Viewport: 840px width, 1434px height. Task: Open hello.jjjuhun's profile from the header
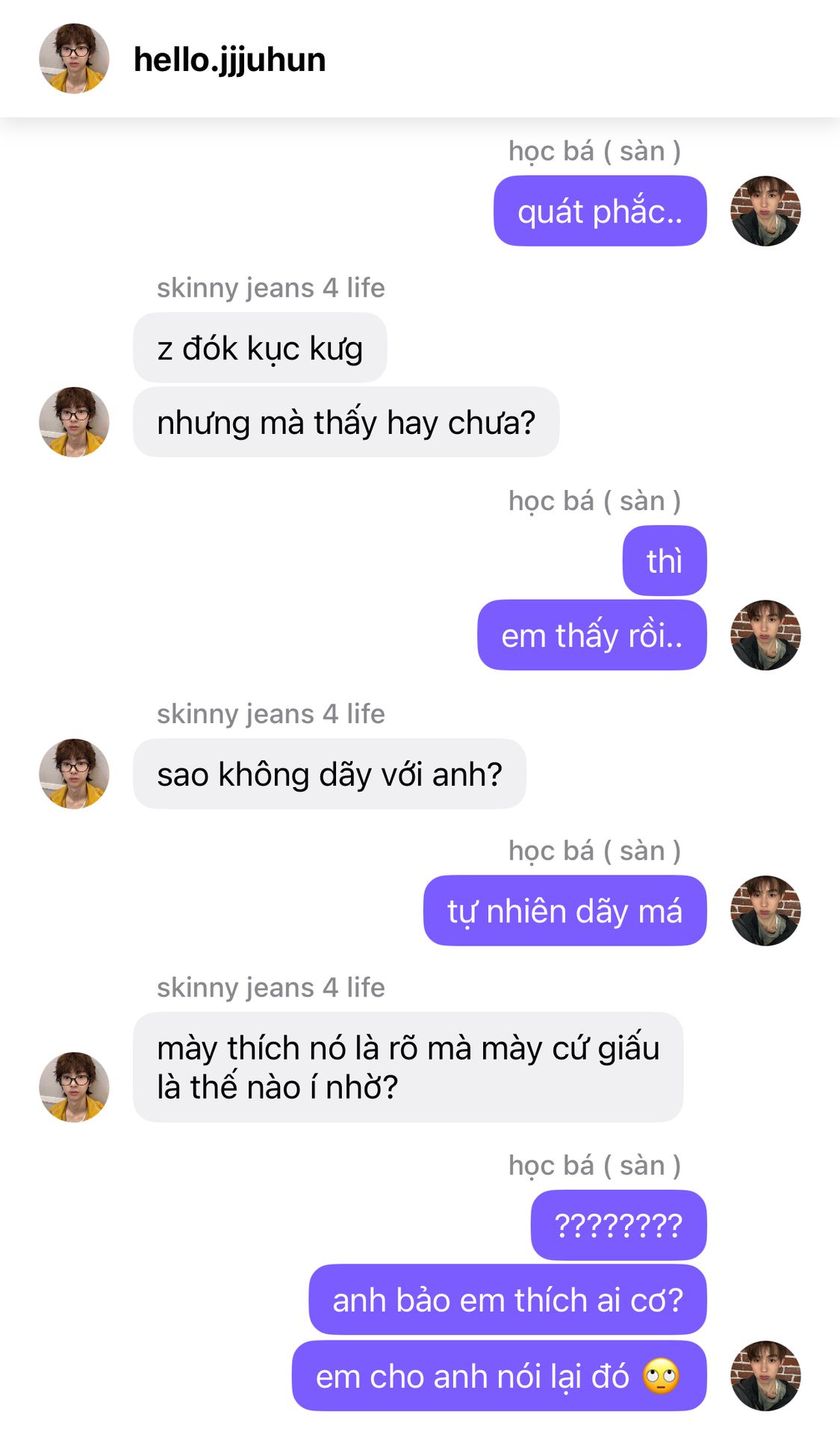pyautogui.click(x=229, y=60)
